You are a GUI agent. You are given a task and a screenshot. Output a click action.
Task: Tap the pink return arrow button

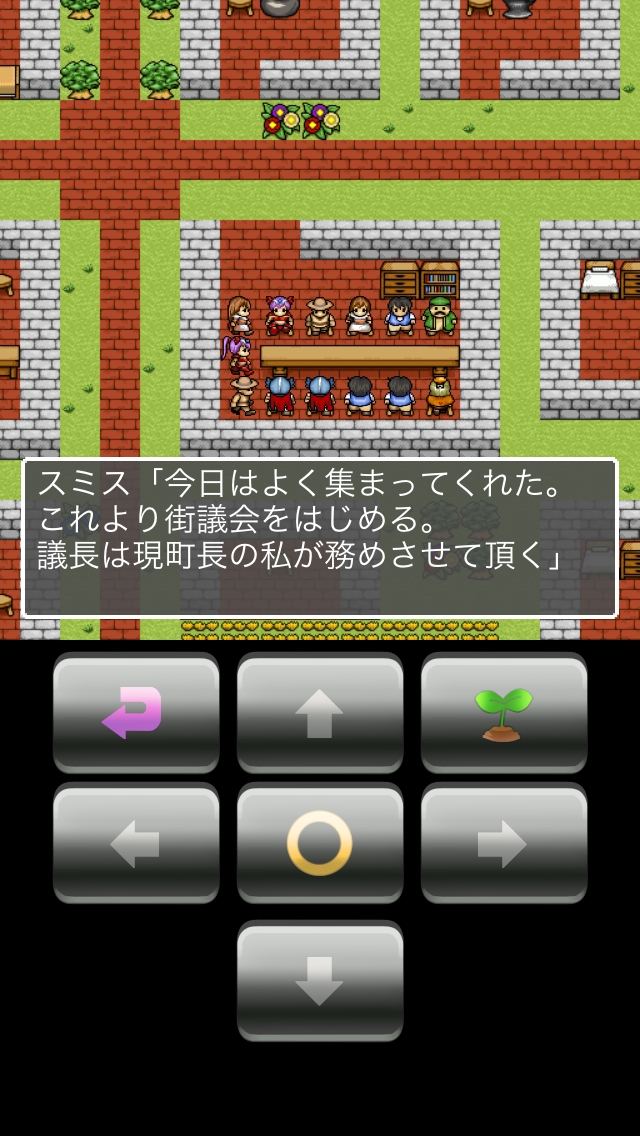[136, 712]
